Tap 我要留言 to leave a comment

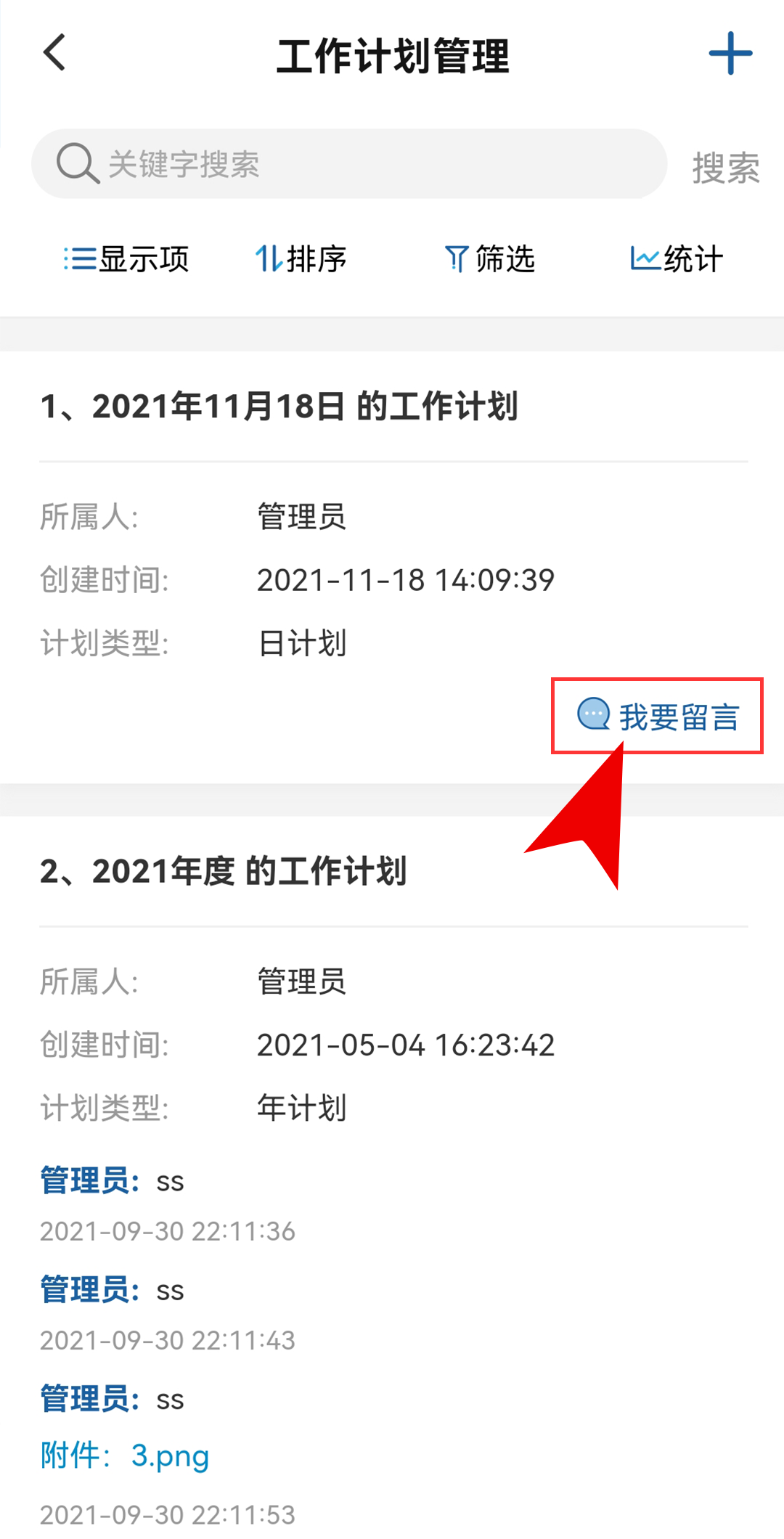658,717
